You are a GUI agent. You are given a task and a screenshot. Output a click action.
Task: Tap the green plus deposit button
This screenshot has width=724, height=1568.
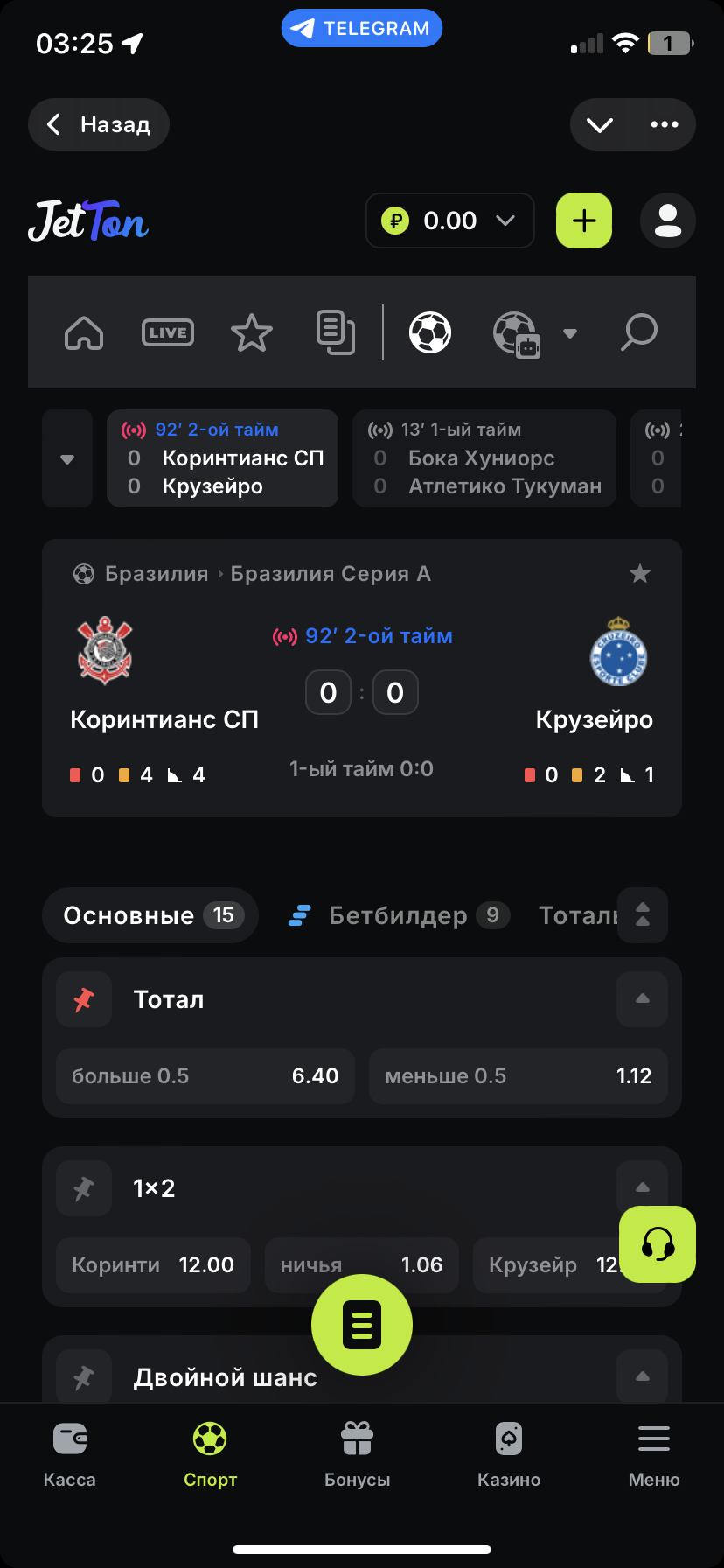(x=584, y=220)
